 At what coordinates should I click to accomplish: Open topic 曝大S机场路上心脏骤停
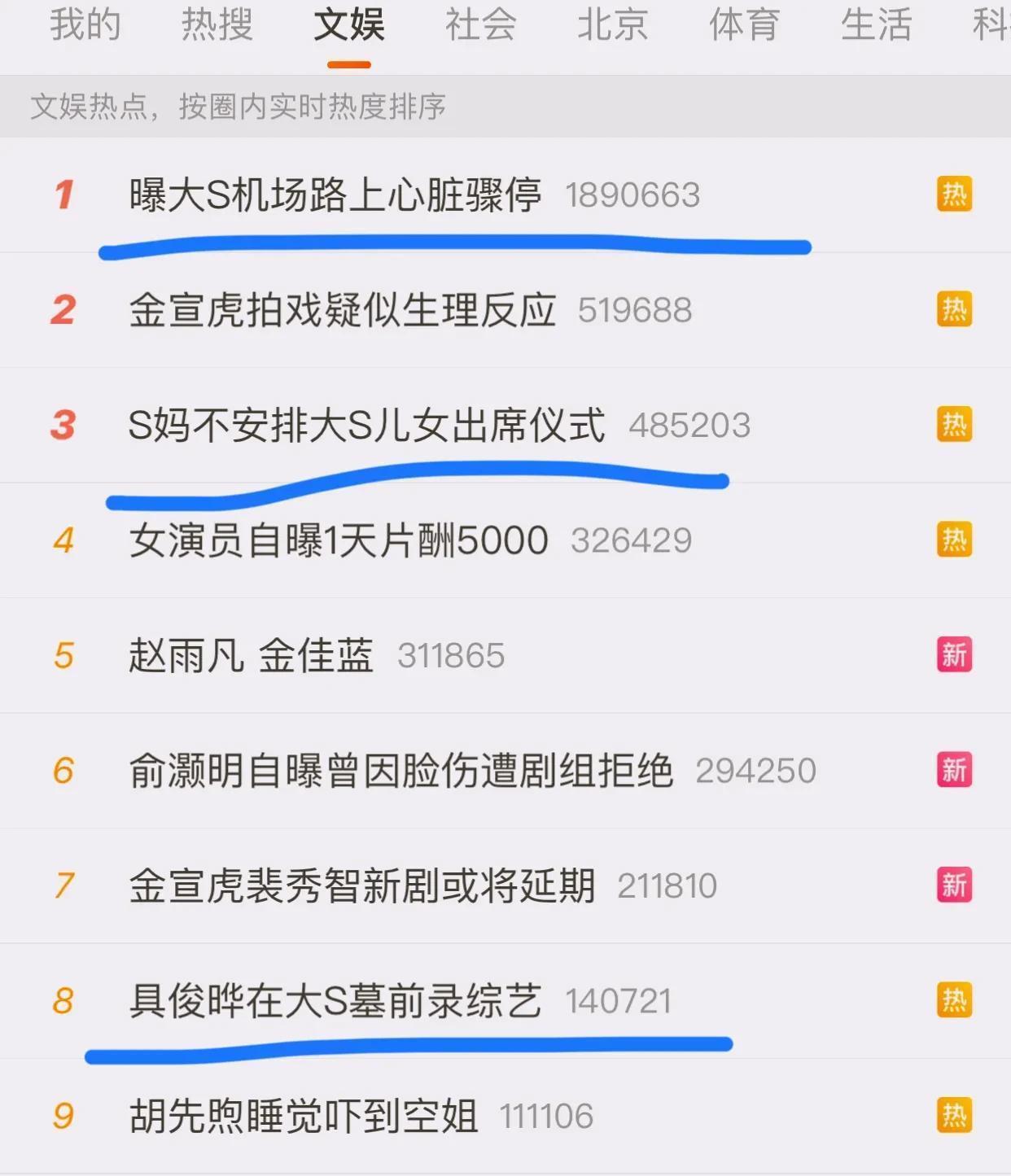pyautogui.click(x=335, y=195)
